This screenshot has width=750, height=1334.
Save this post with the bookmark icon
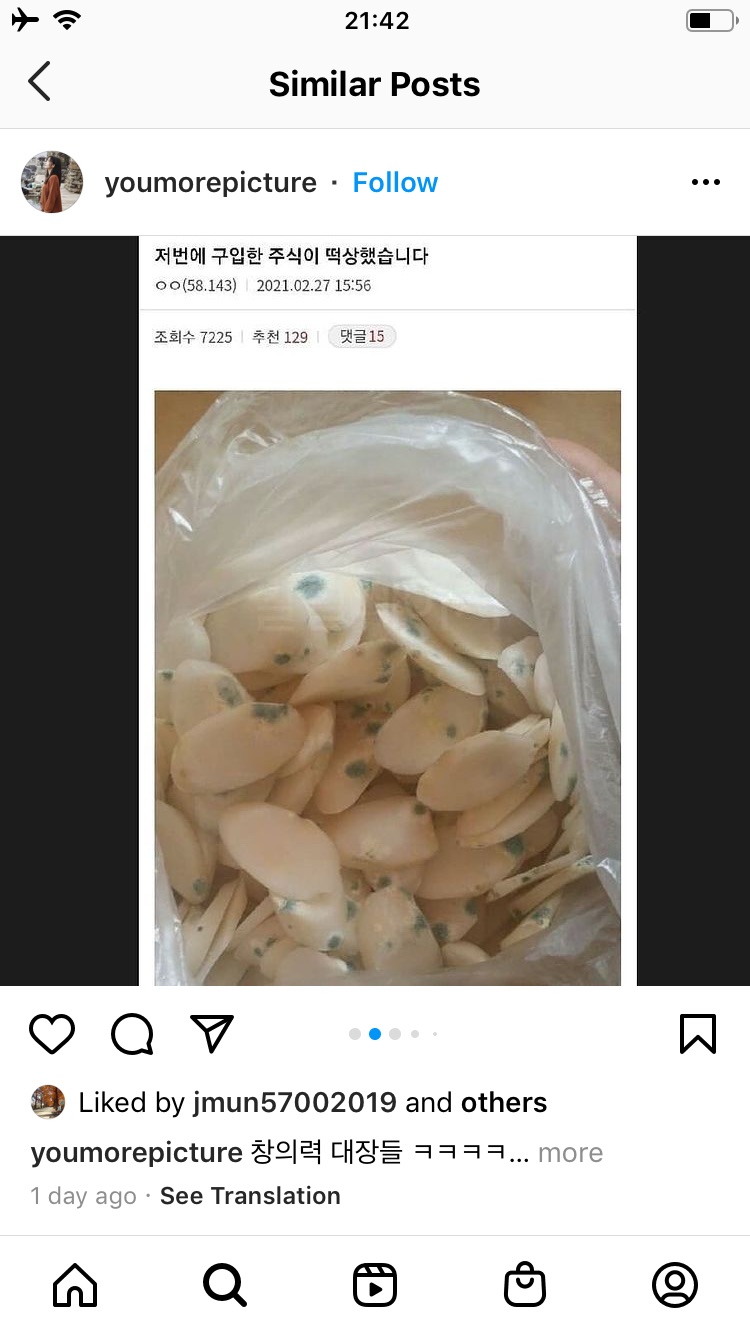click(x=697, y=1034)
